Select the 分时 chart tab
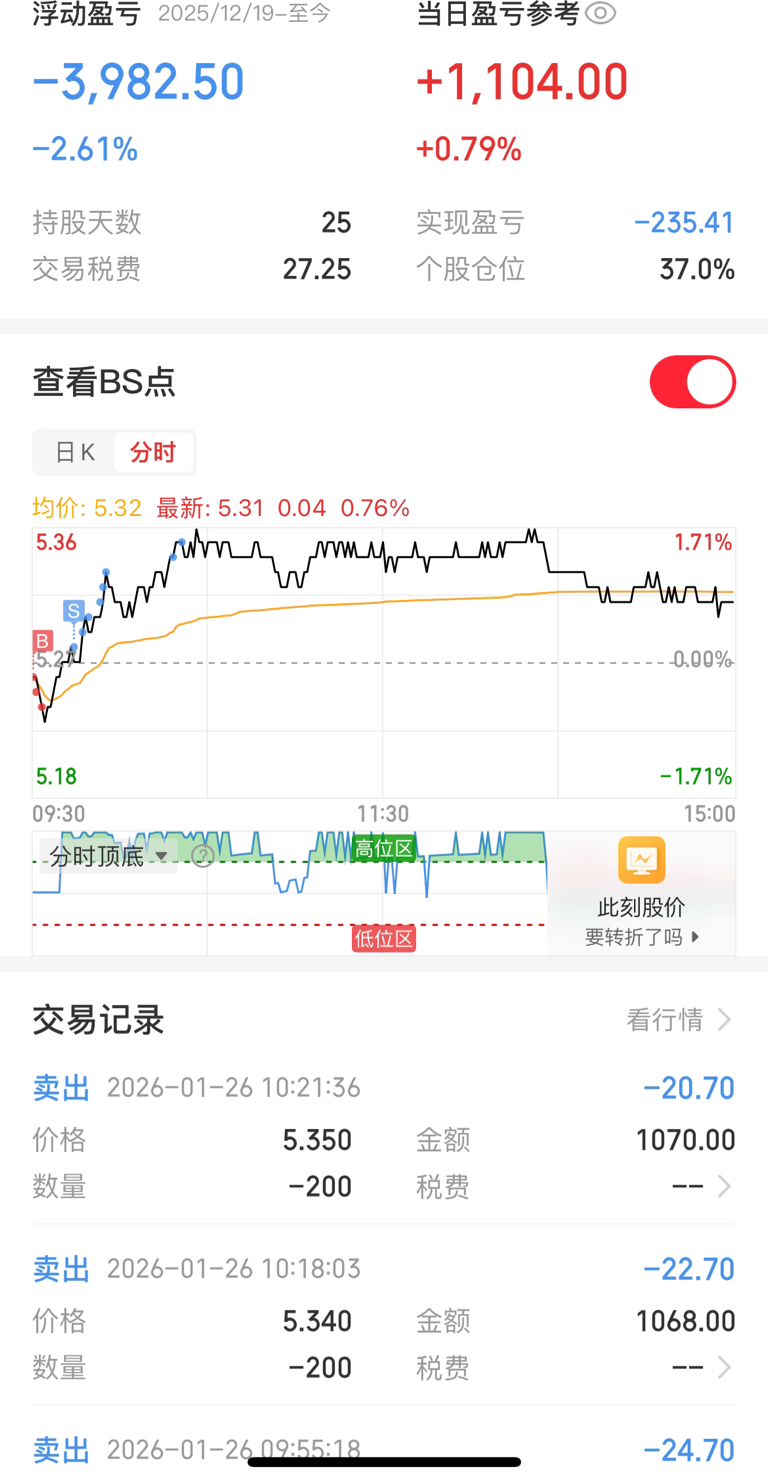Image resolution: width=768 pixels, height=1483 pixels. (x=153, y=452)
